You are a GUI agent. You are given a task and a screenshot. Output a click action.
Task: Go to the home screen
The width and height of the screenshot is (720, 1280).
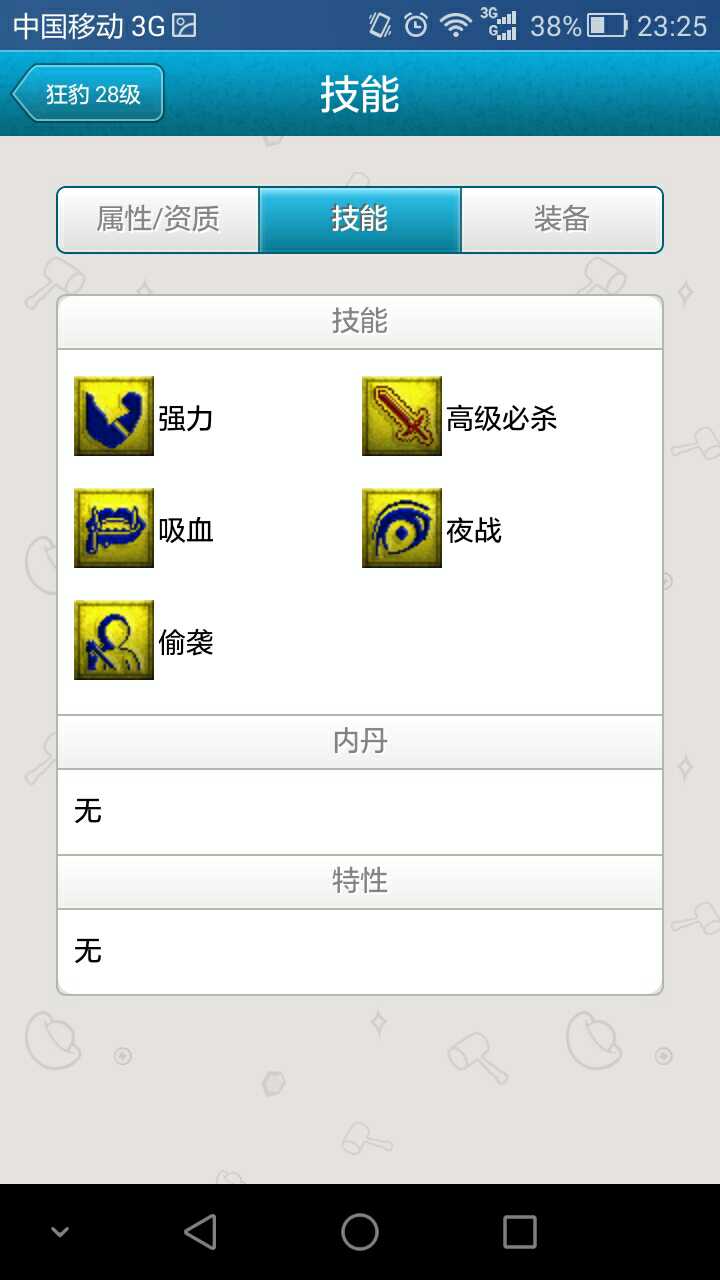click(x=360, y=1232)
